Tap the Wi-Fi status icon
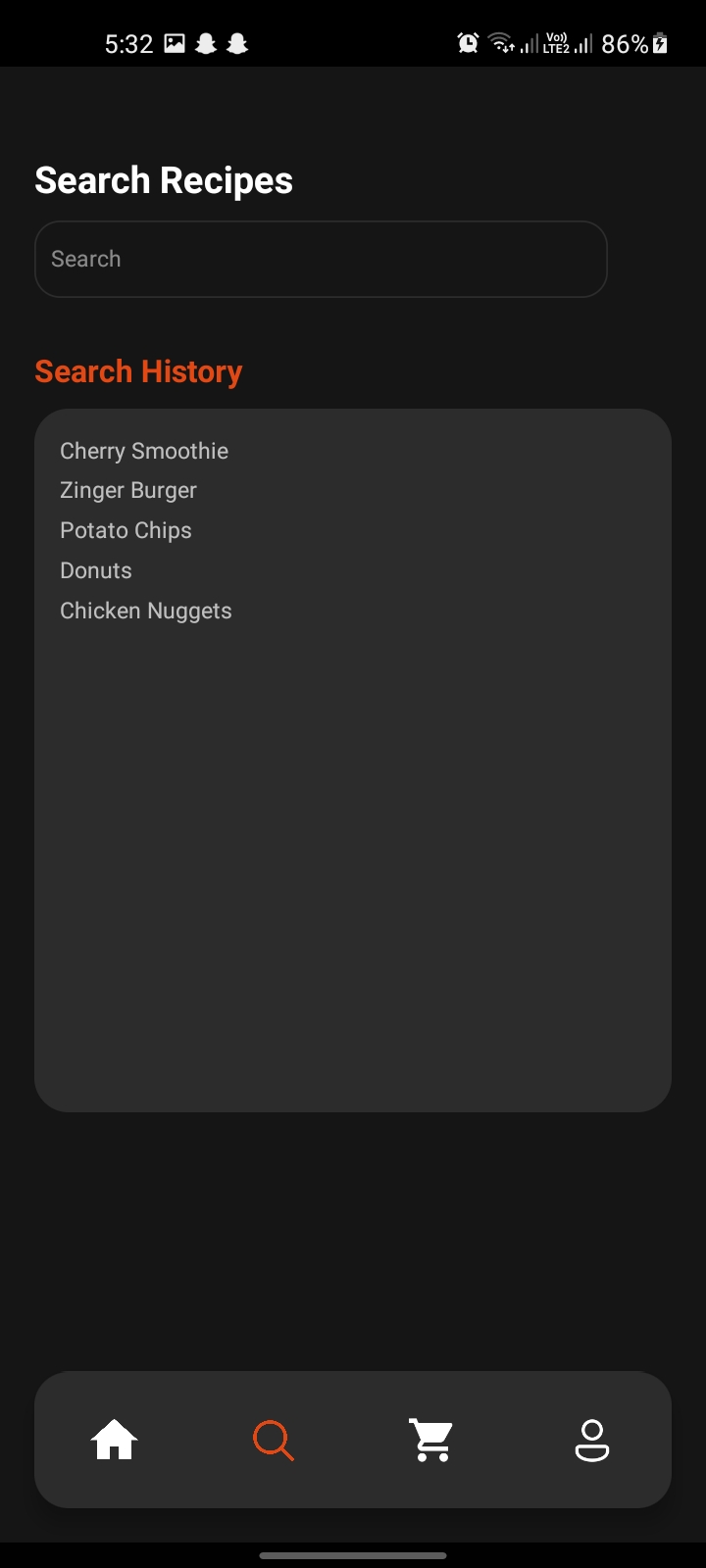The width and height of the screenshot is (706, 1568). (x=500, y=42)
